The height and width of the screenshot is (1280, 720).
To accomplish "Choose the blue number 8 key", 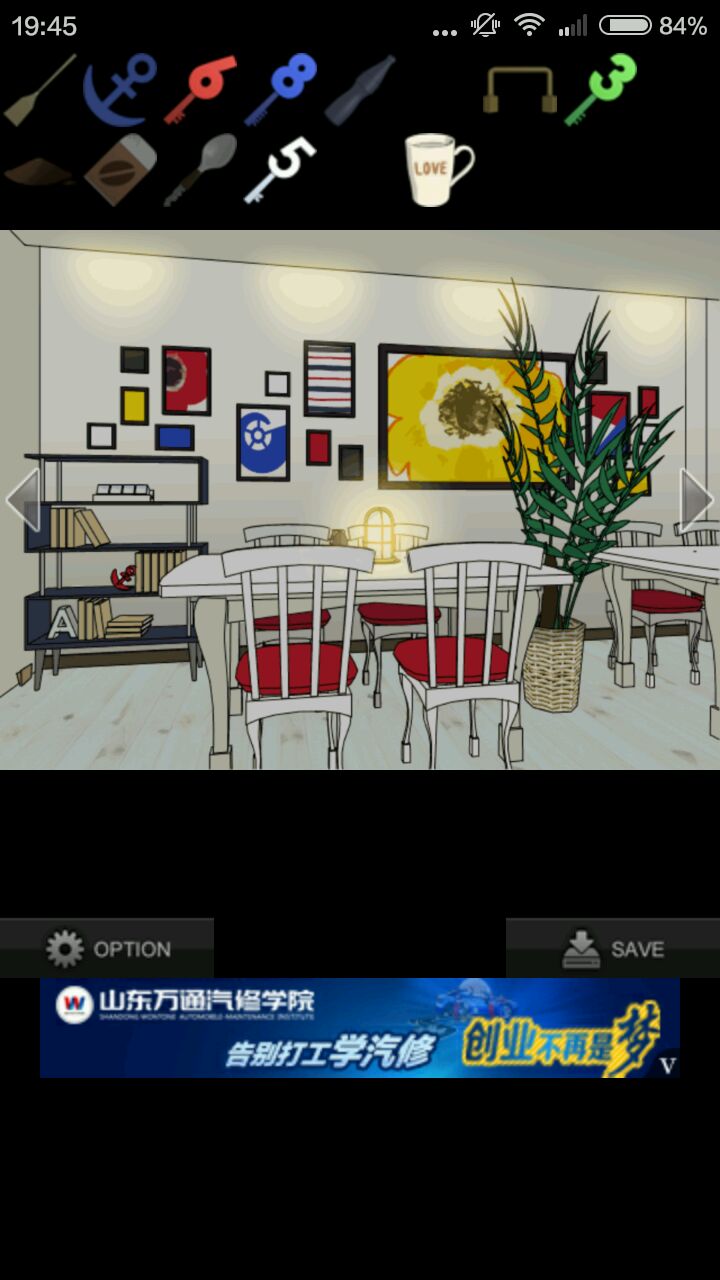I will tap(280, 90).
